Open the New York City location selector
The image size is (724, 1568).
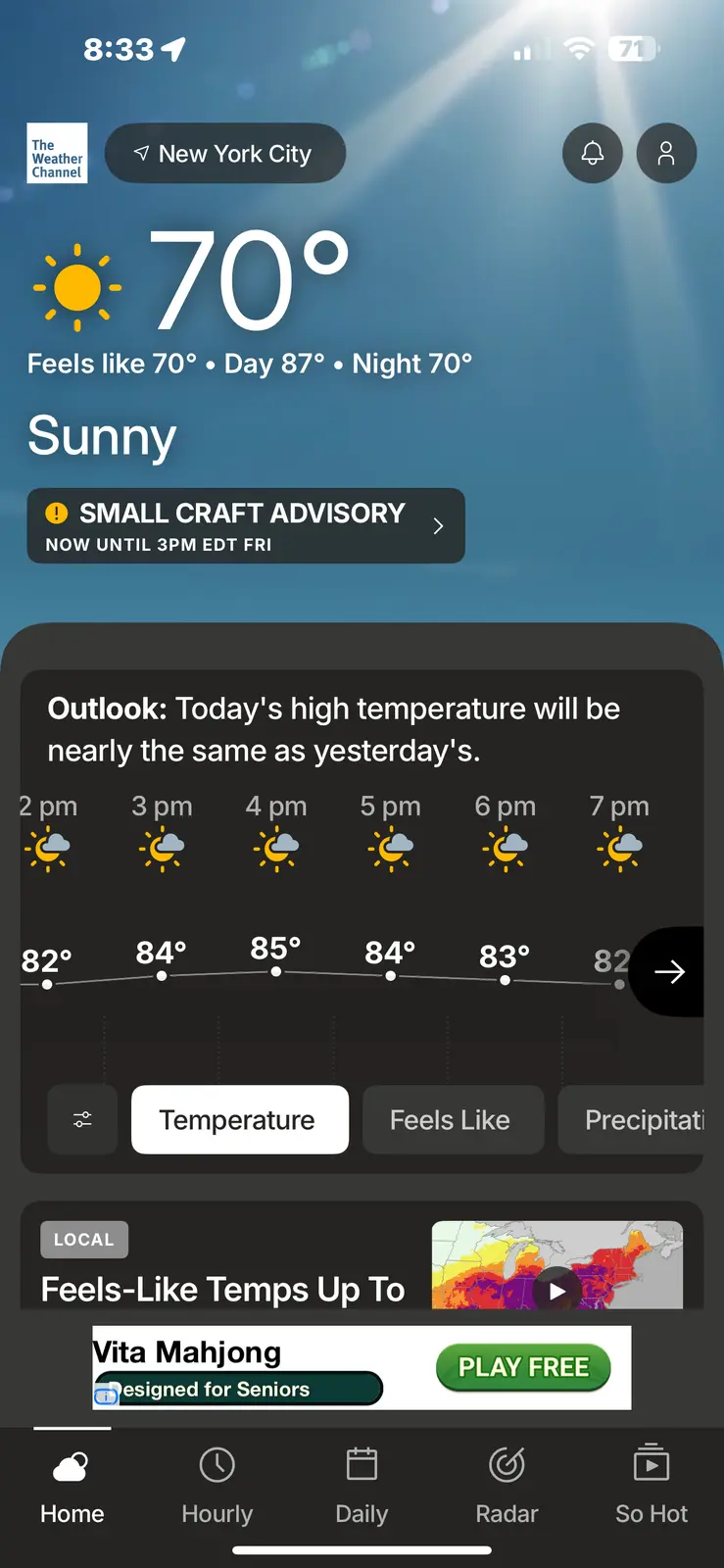[225, 154]
